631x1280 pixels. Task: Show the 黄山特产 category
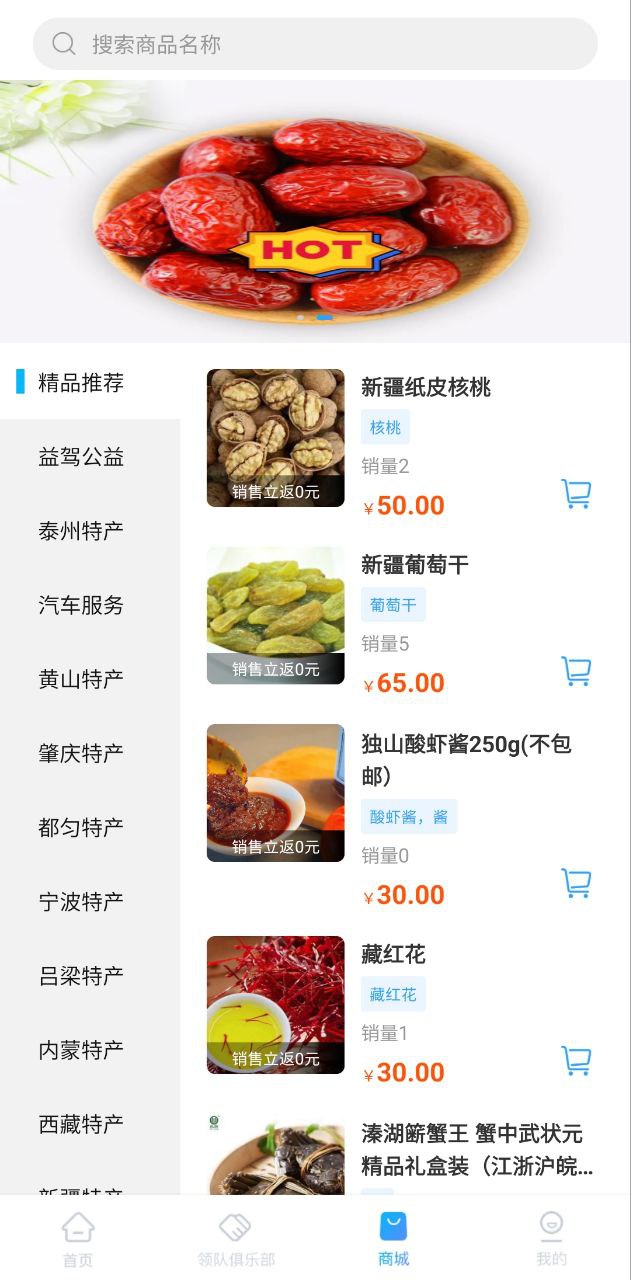pyautogui.click(x=81, y=679)
